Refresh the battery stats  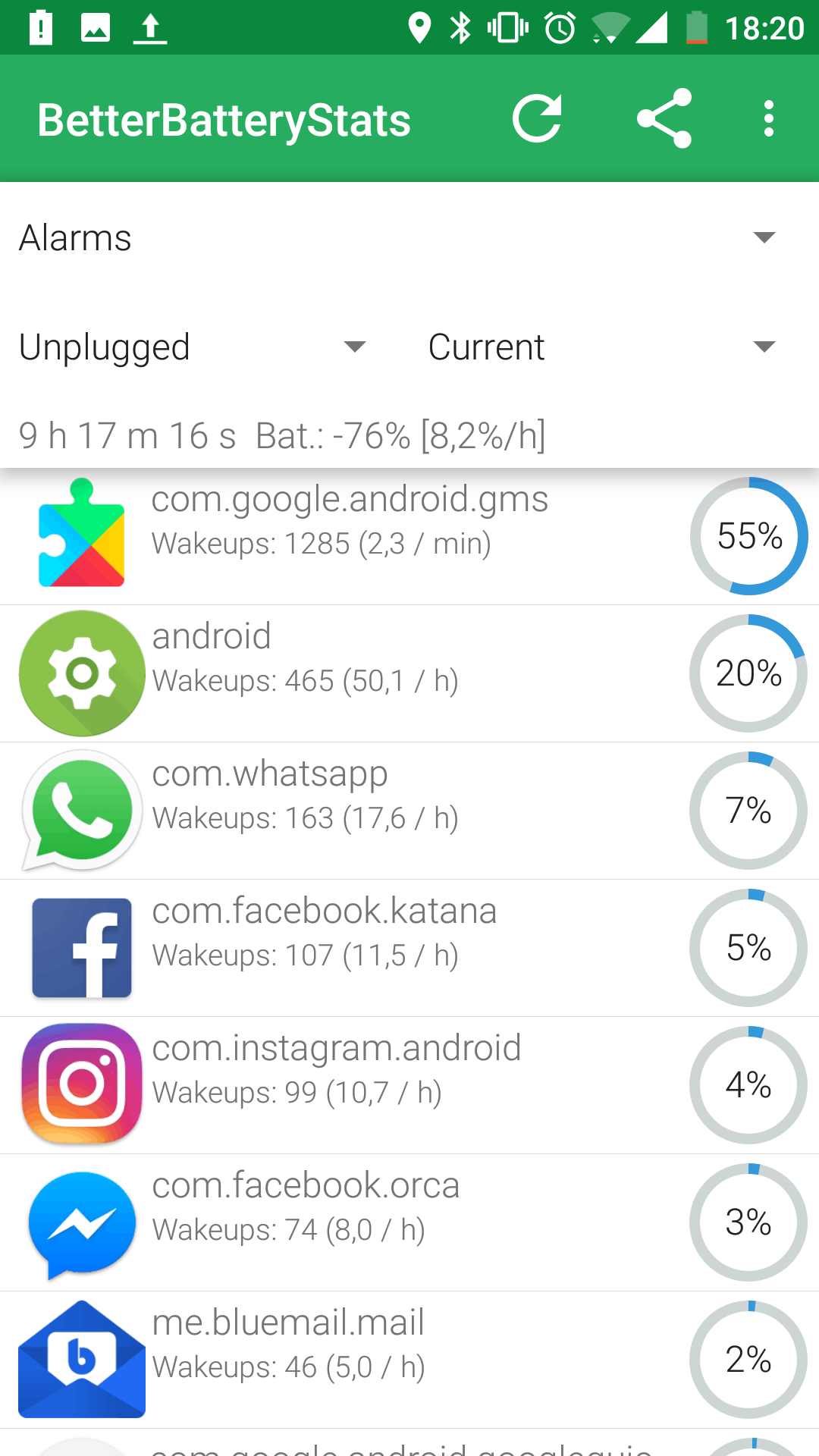pyautogui.click(x=537, y=119)
